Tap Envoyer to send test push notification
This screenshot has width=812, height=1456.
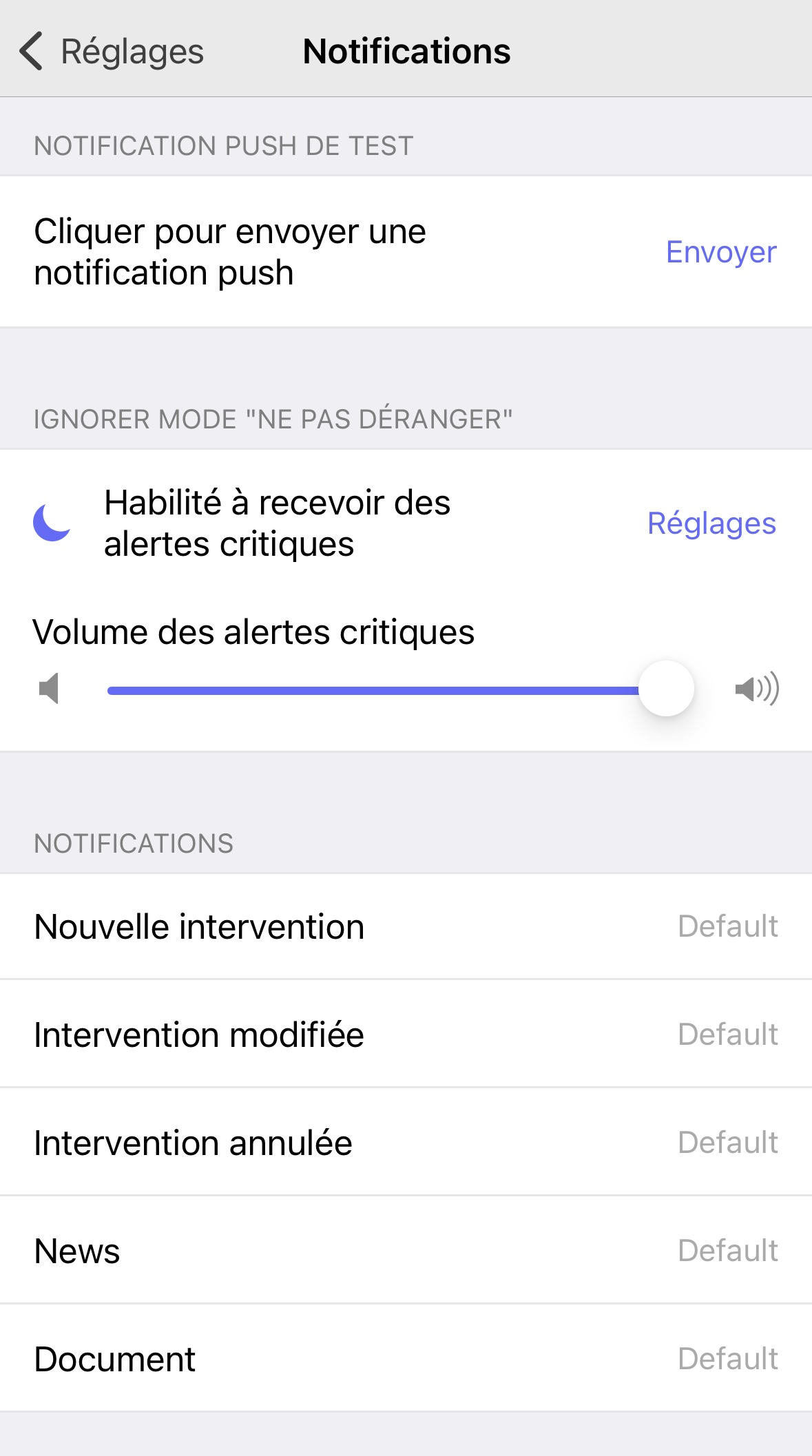click(720, 252)
